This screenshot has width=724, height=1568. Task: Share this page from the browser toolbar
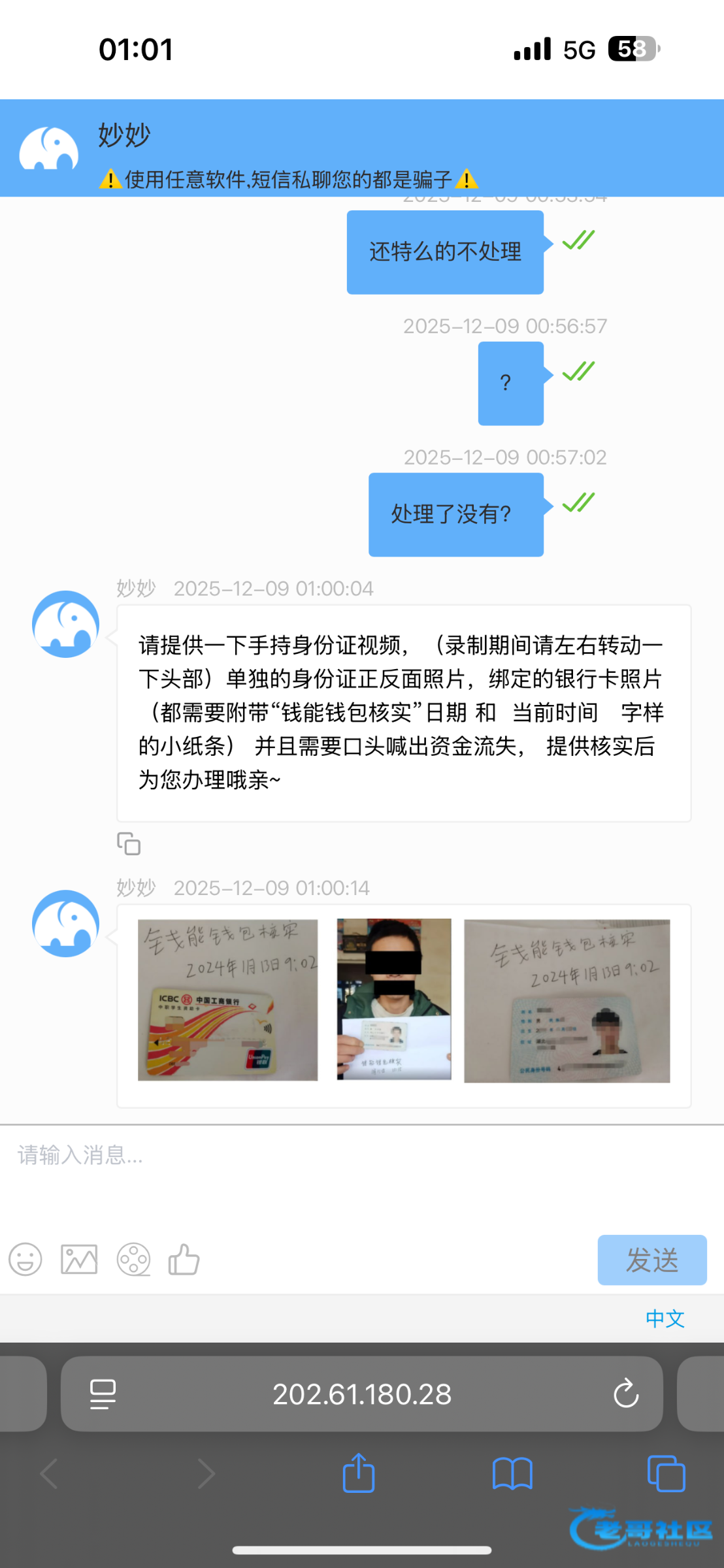359,1474
